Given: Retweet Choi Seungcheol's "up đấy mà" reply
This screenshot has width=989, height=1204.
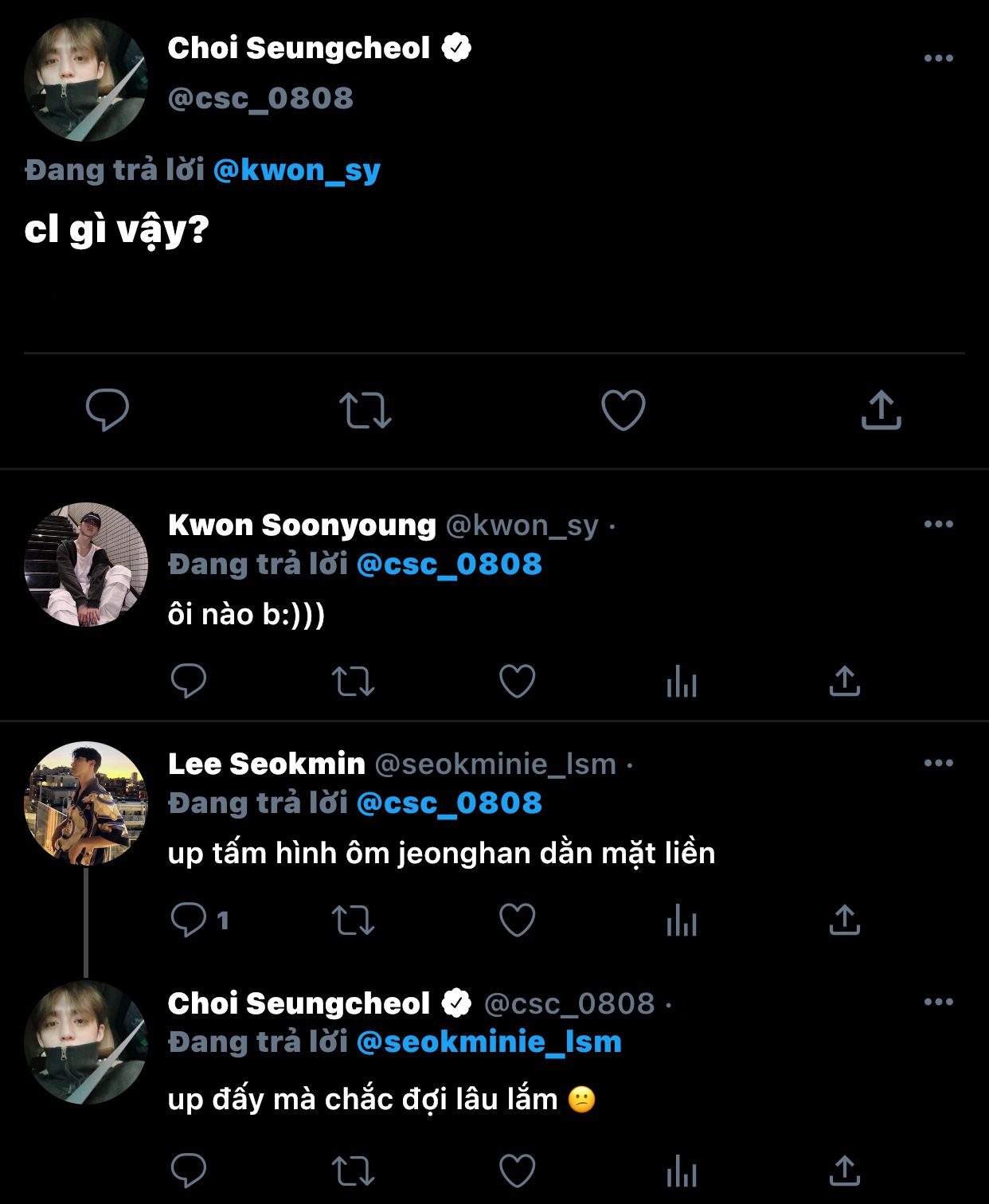Looking at the screenshot, I should 352,1171.
